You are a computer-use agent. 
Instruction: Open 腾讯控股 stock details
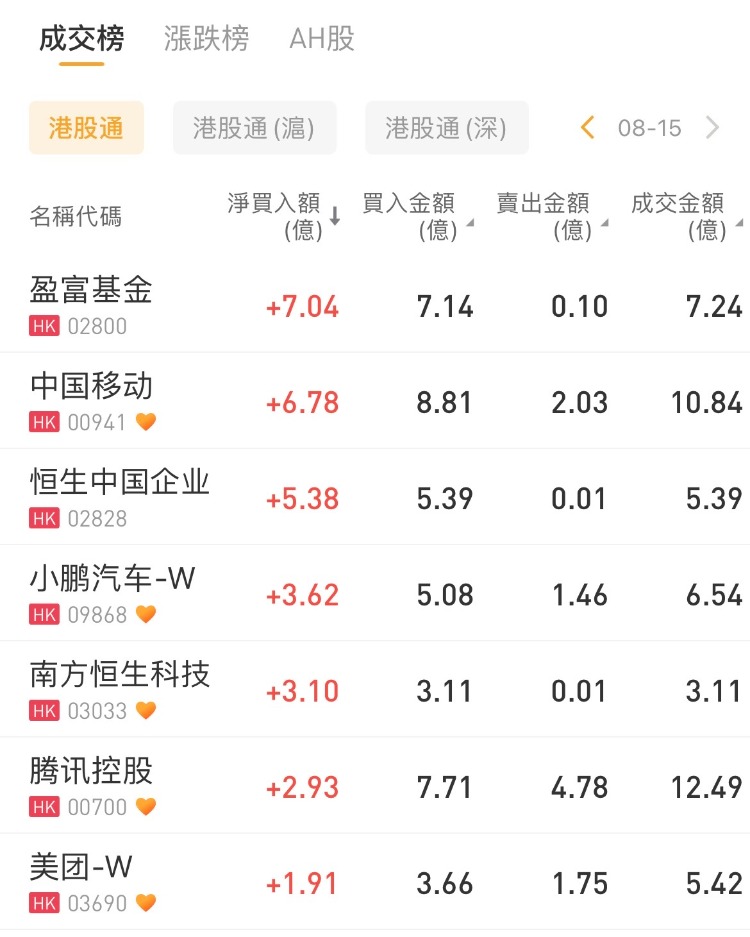click(x=92, y=785)
